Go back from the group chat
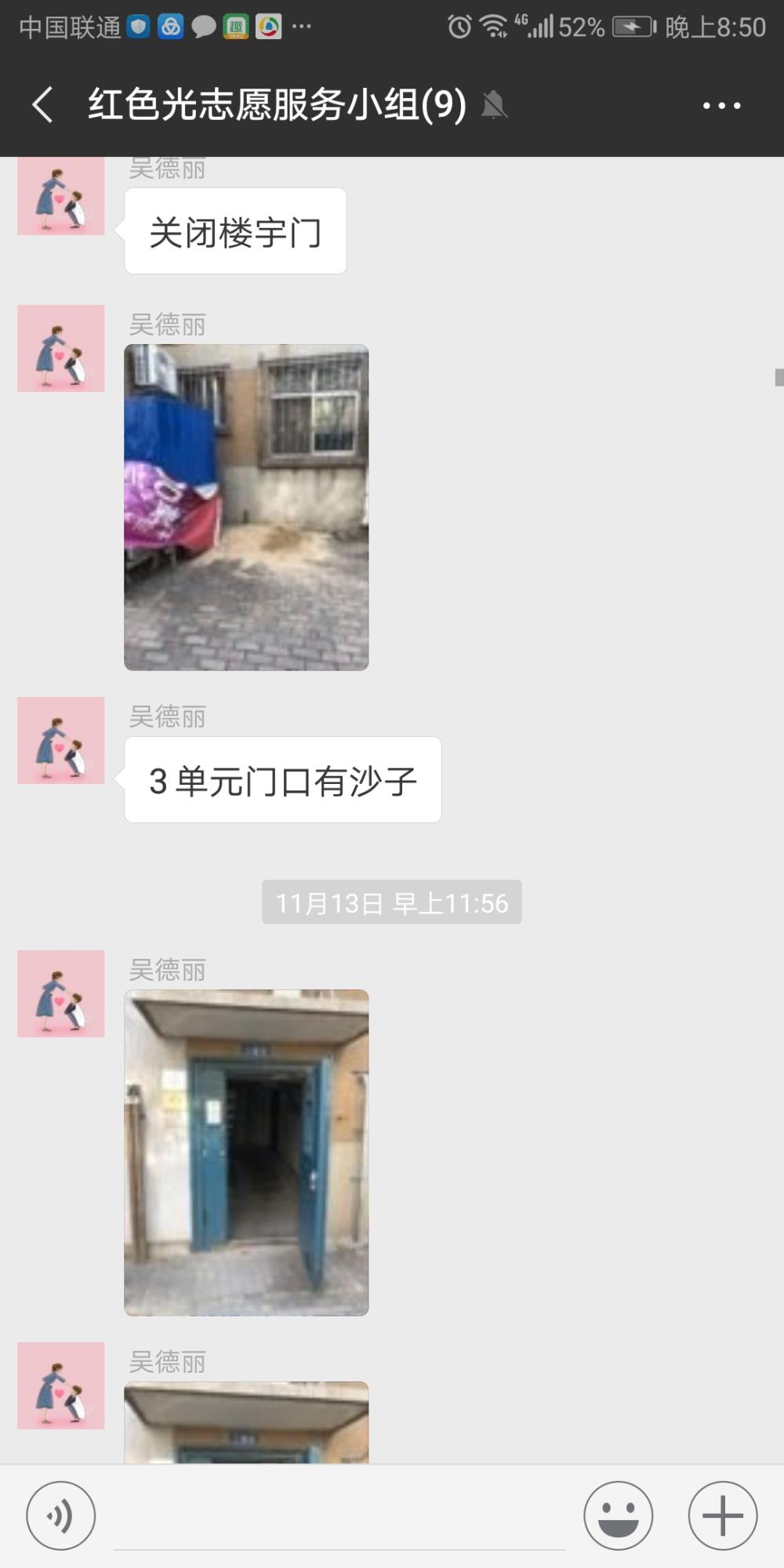This screenshot has height=1568, width=784. [43, 104]
